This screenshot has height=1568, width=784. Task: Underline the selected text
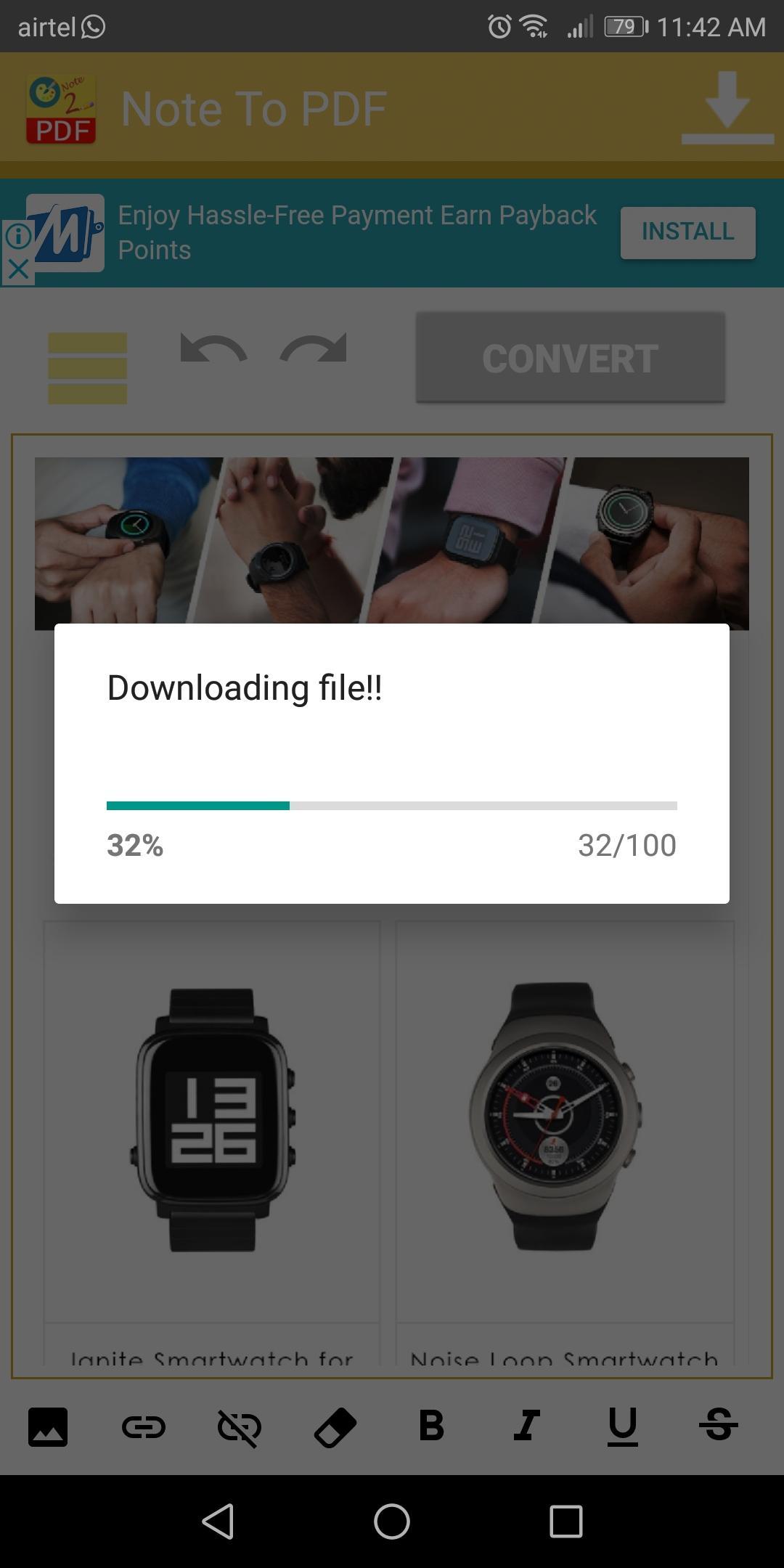coord(622,1426)
